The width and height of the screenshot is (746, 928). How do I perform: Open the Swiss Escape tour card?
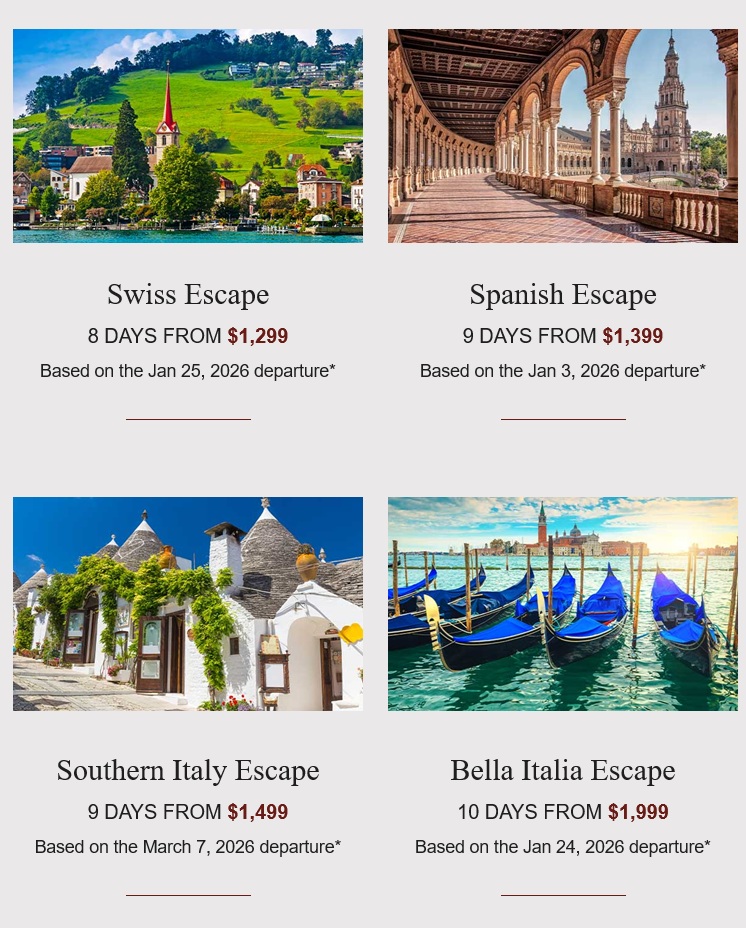point(188,295)
